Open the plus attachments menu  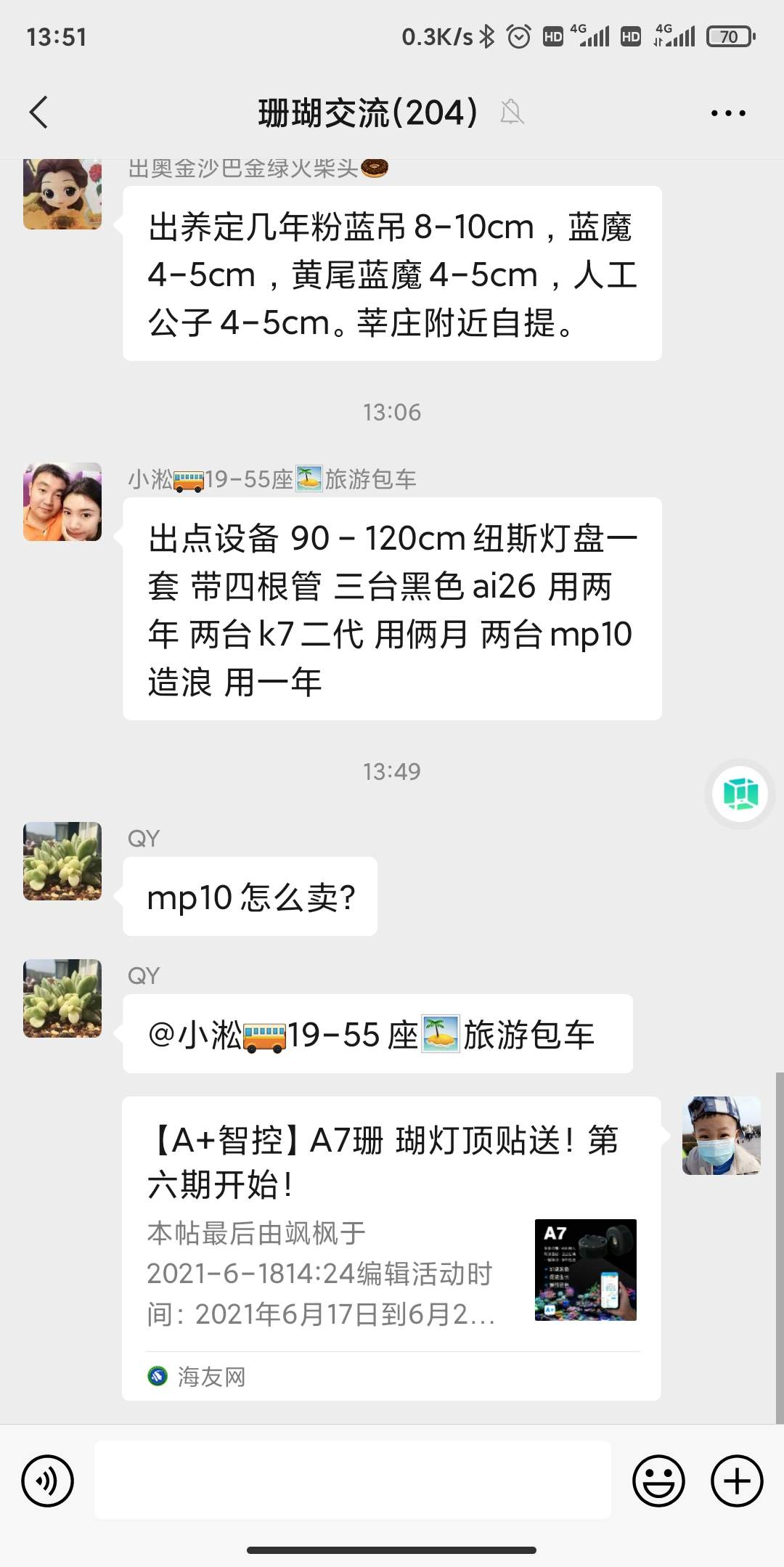[x=737, y=1481]
